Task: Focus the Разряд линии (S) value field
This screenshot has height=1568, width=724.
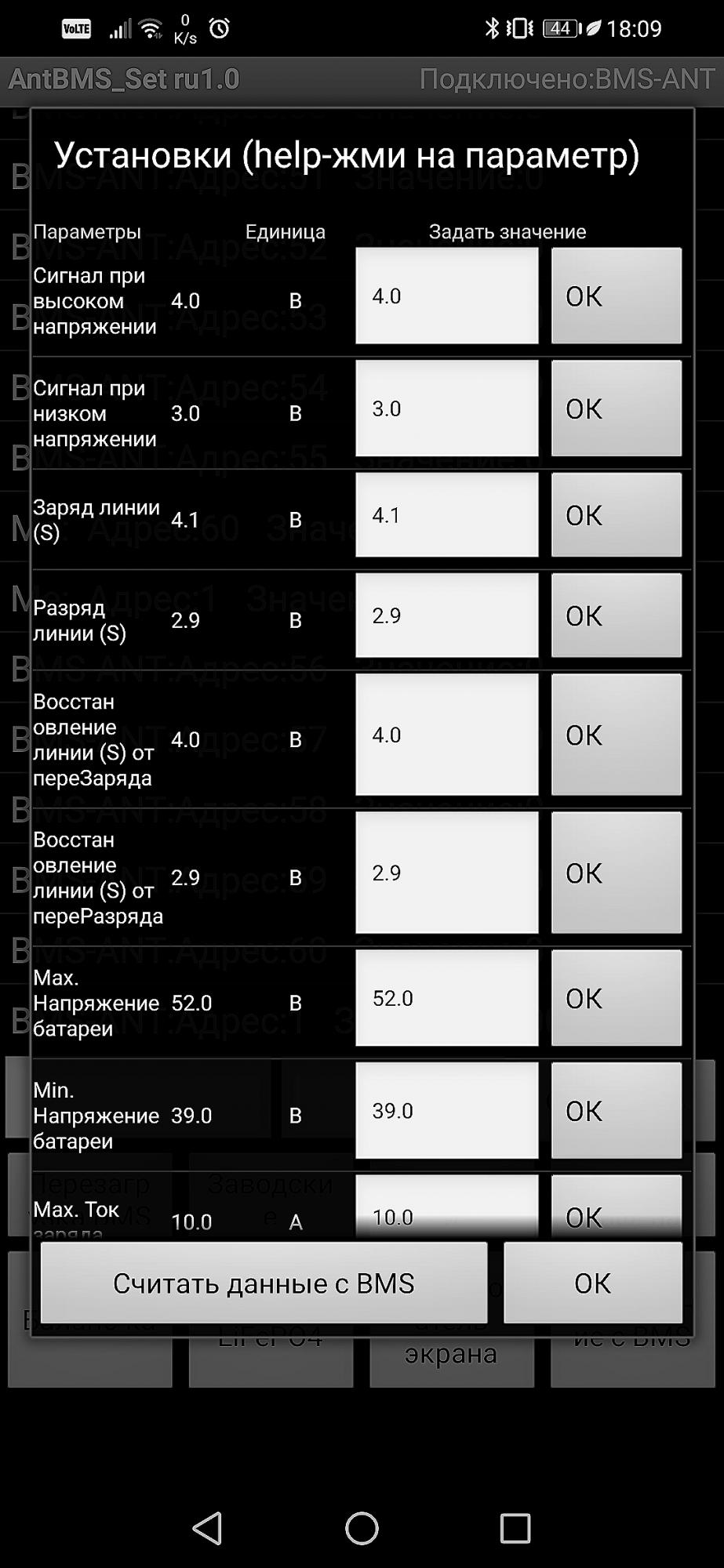Action: 446,615
